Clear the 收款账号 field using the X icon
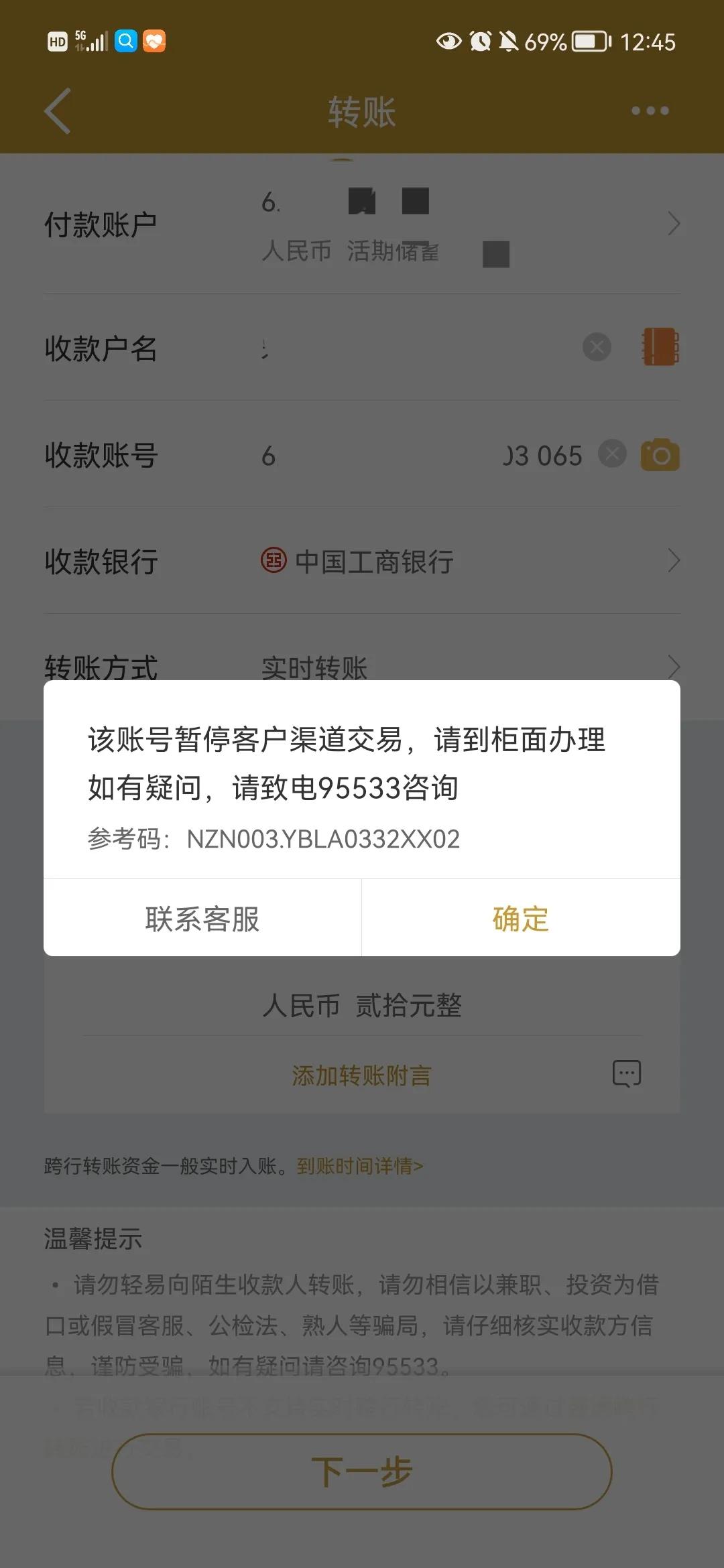Viewport: 724px width, 1568px height. click(x=611, y=455)
